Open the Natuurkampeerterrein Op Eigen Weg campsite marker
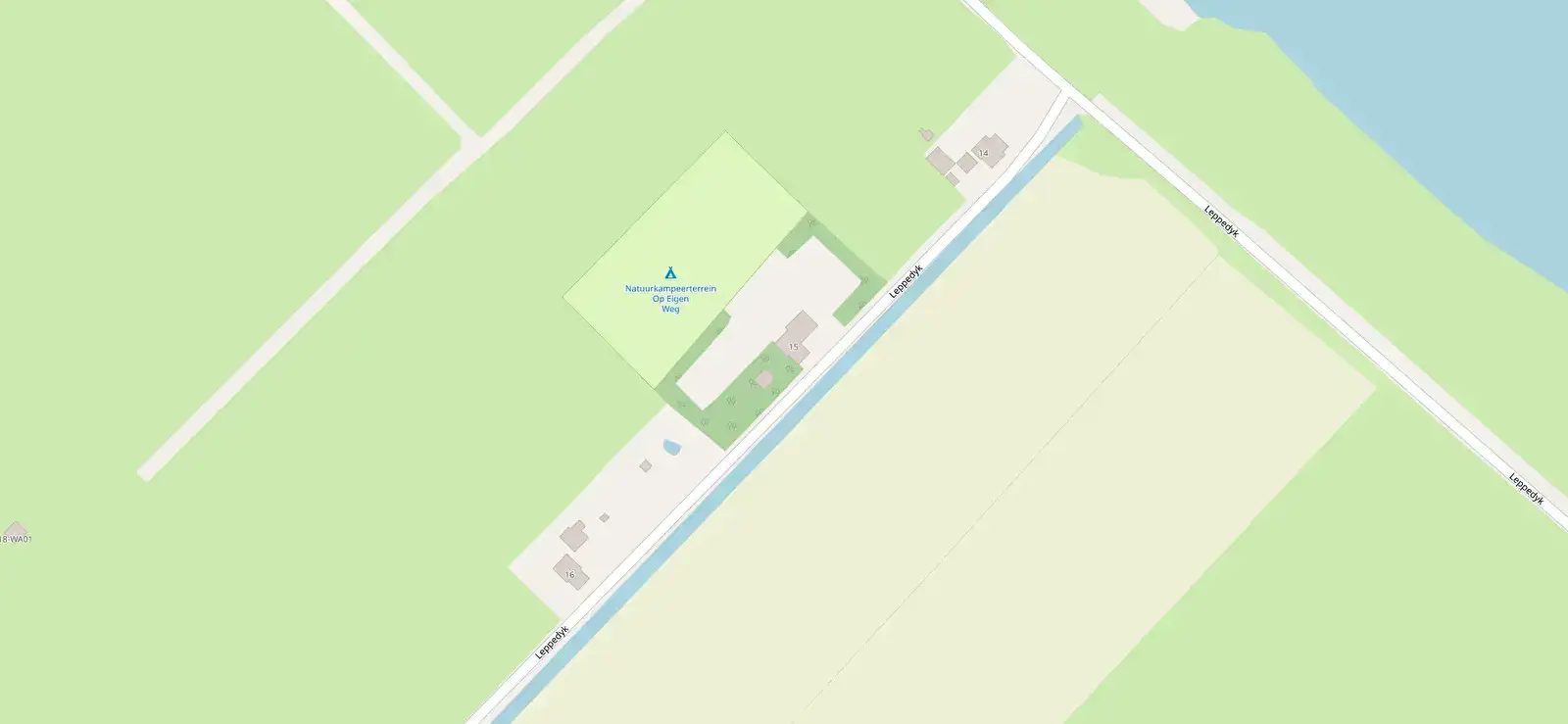The width and height of the screenshot is (1568, 724). click(670, 272)
